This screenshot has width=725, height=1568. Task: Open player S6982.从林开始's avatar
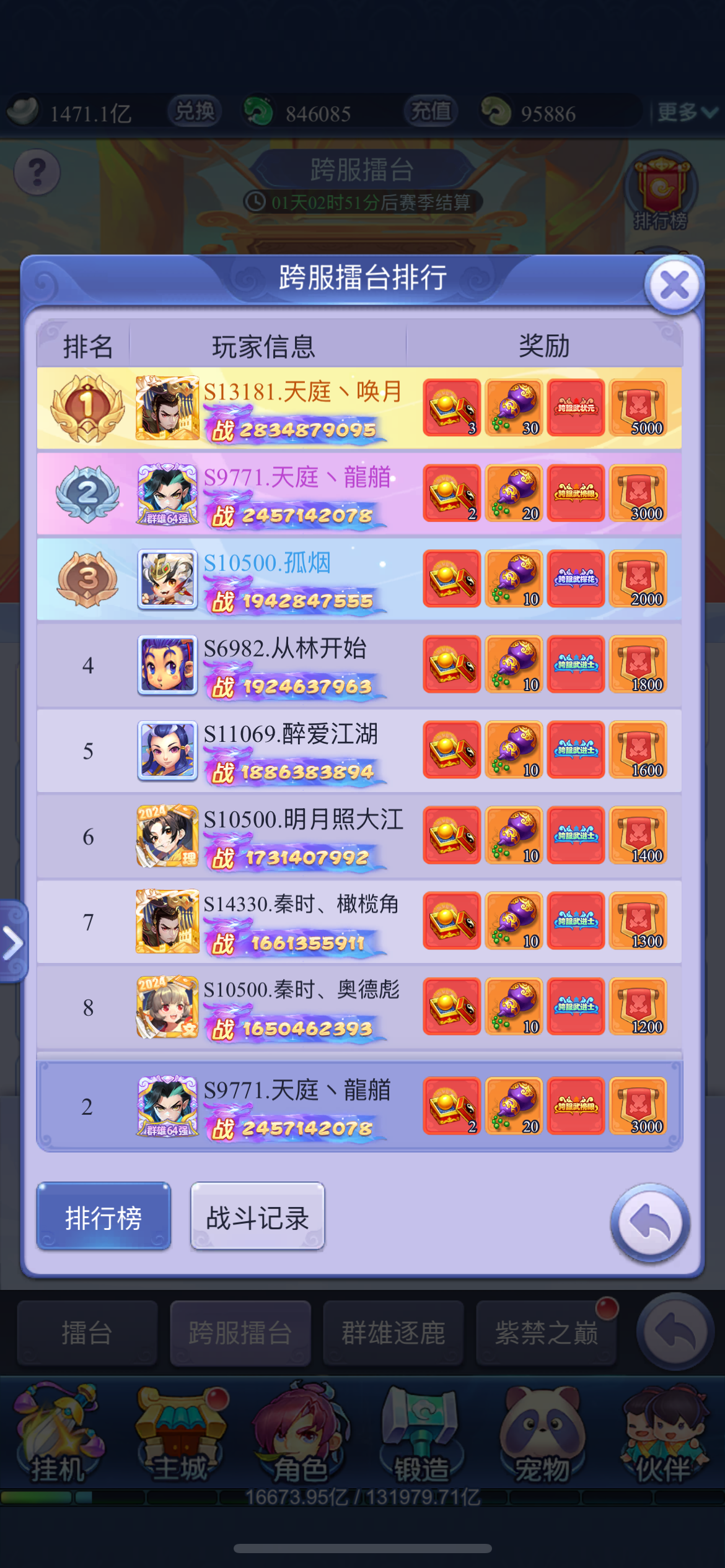pos(167,664)
